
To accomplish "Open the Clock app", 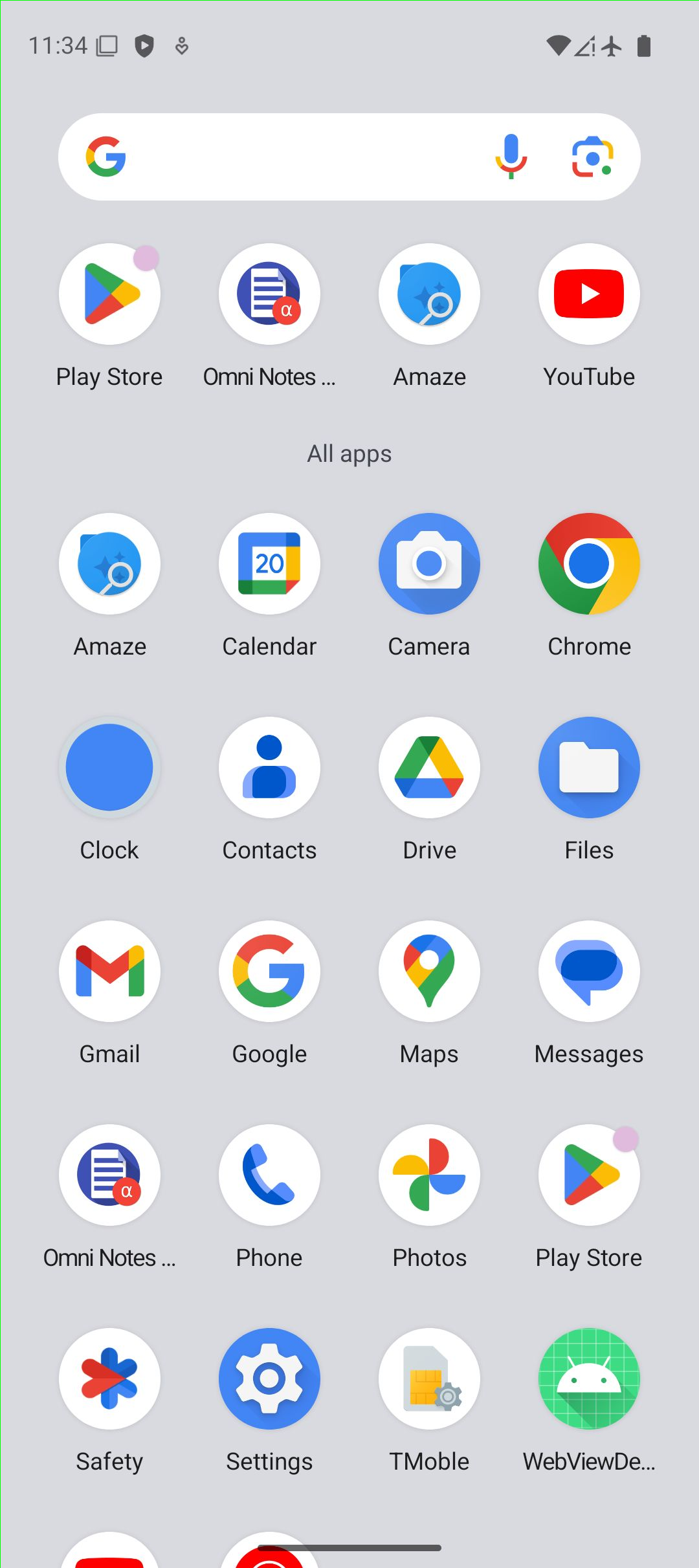I will point(109,768).
